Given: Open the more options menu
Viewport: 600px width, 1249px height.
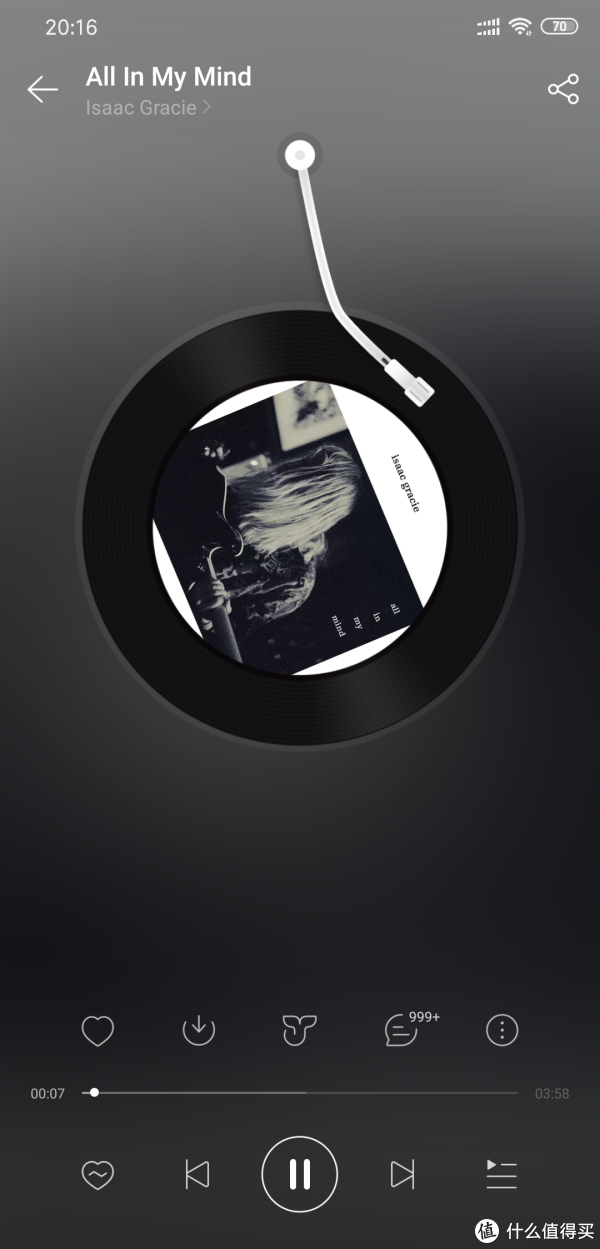Looking at the screenshot, I should (x=502, y=1030).
